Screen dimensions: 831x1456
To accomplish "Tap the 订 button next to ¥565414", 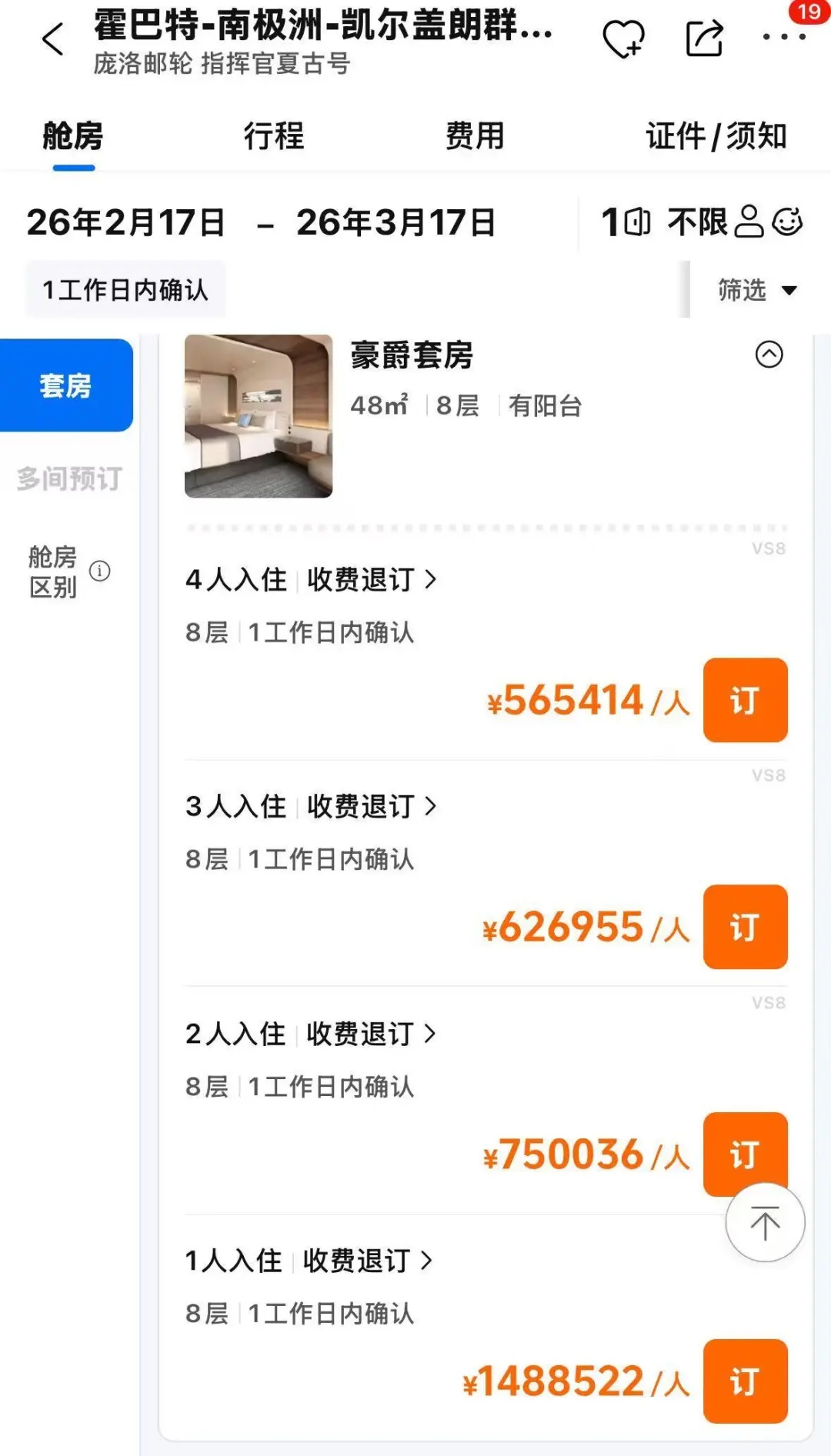I will tap(745, 701).
